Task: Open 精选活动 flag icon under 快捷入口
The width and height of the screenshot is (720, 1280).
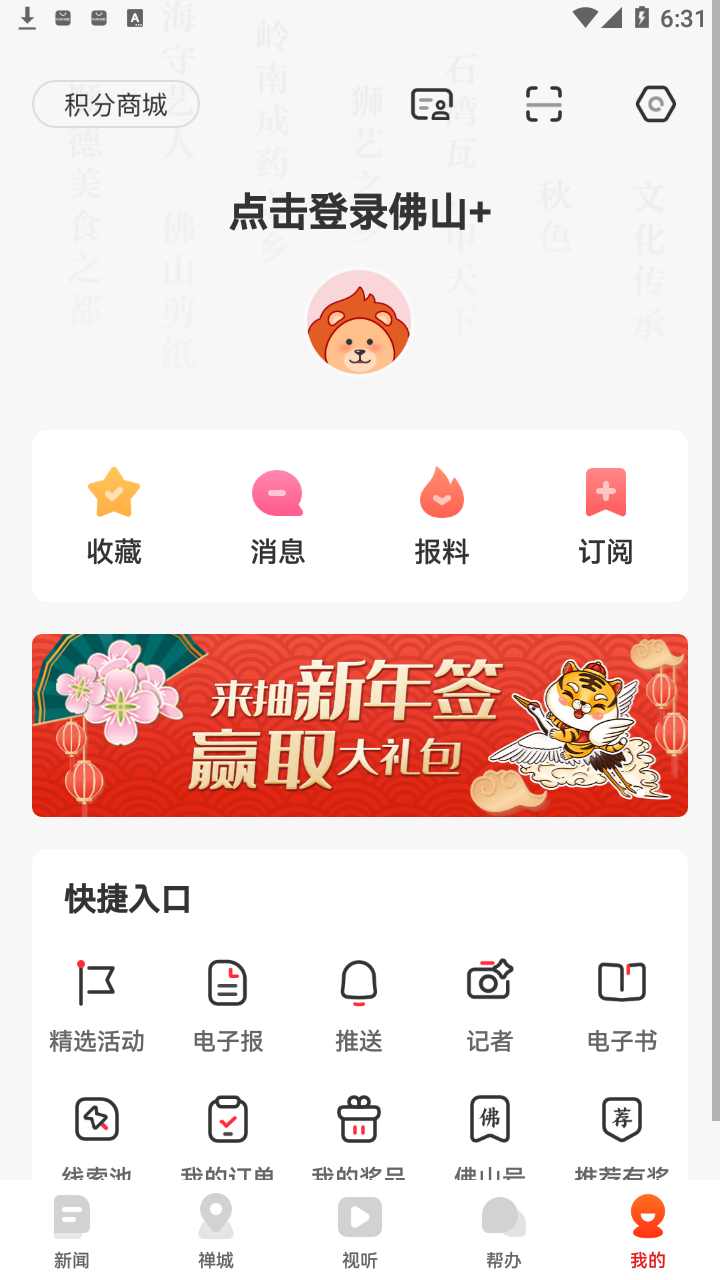Action: tap(96, 982)
